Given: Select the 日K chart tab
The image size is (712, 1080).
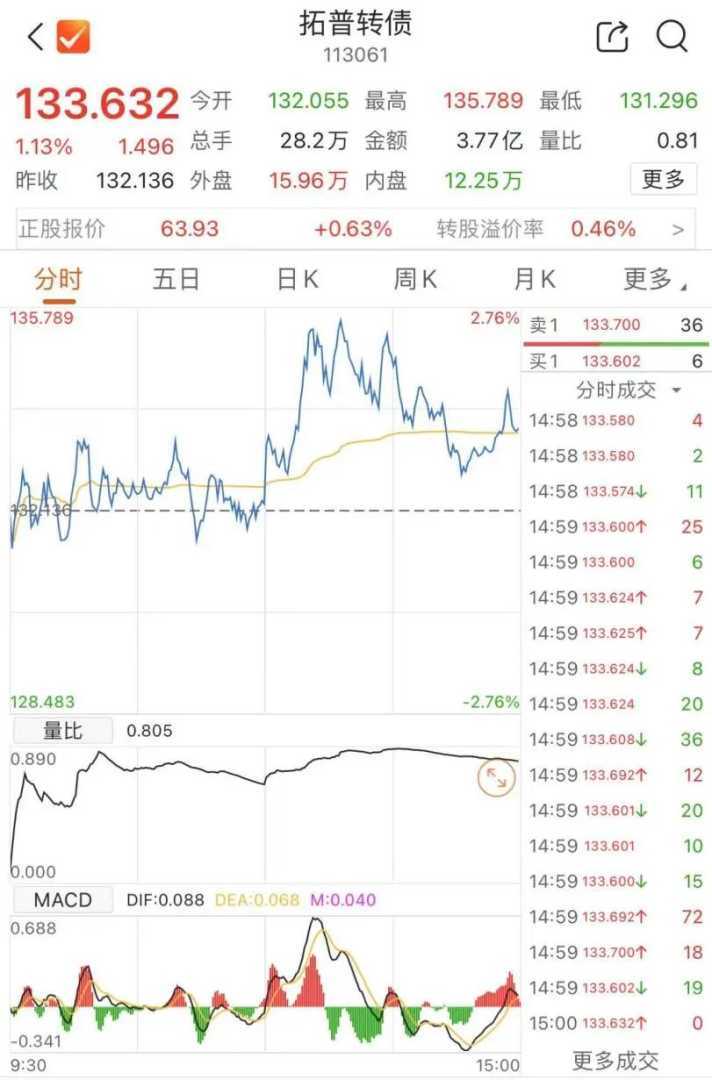Looking at the screenshot, I should click(297, 279).
